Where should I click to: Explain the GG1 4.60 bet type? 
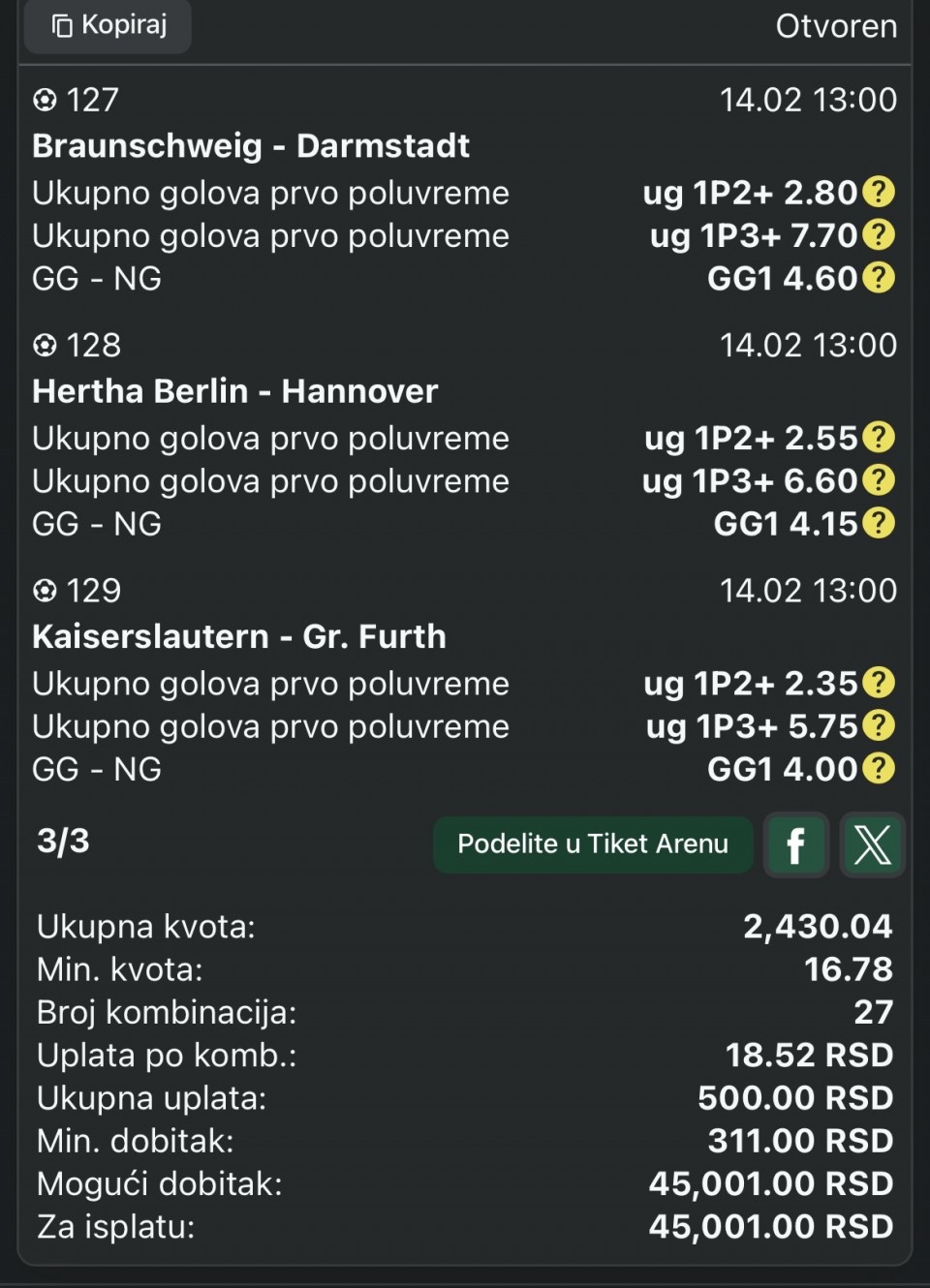coord(878,278)
